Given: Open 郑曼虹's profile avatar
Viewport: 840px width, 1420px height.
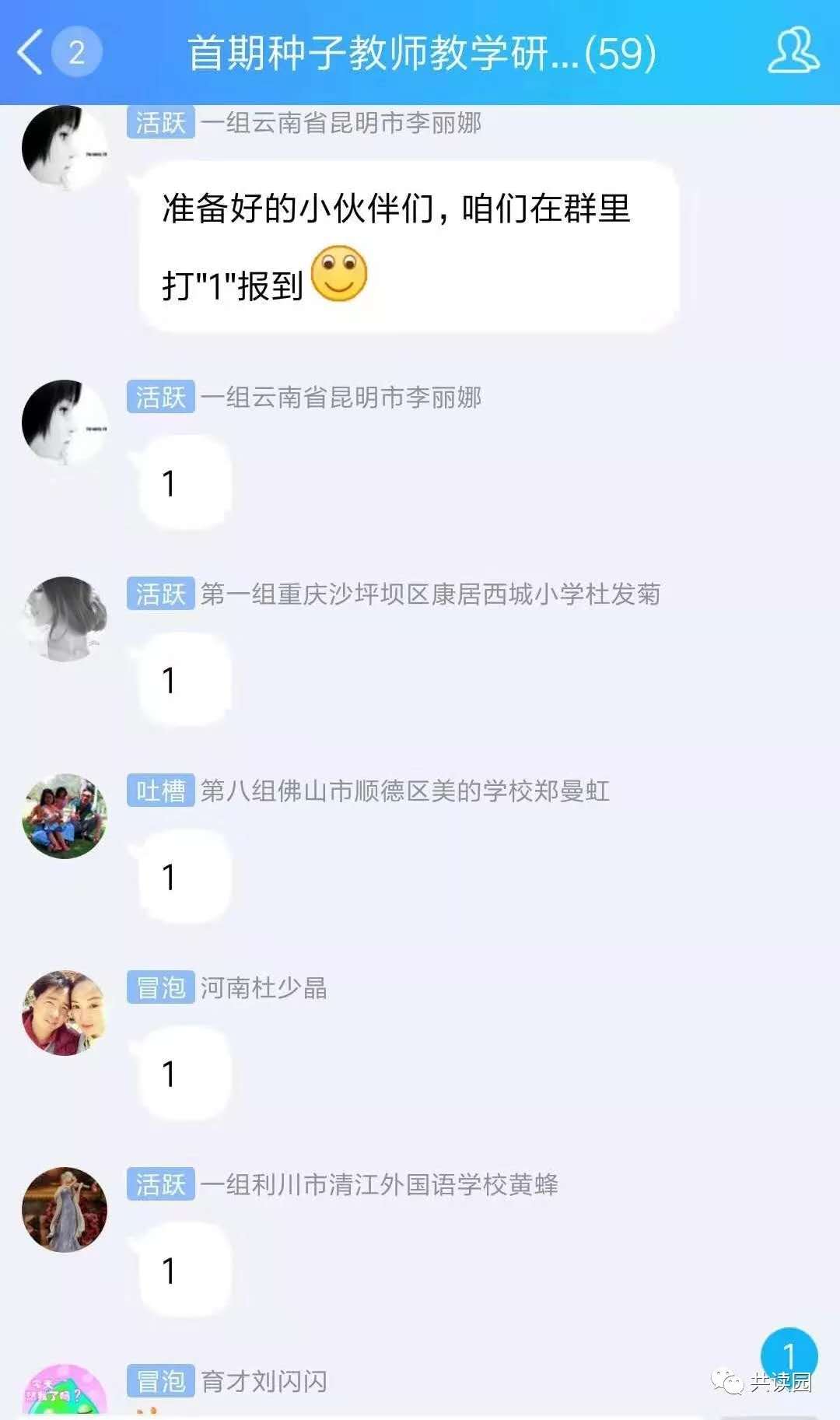Looking at the screenshot, I should tap(65, 816).
